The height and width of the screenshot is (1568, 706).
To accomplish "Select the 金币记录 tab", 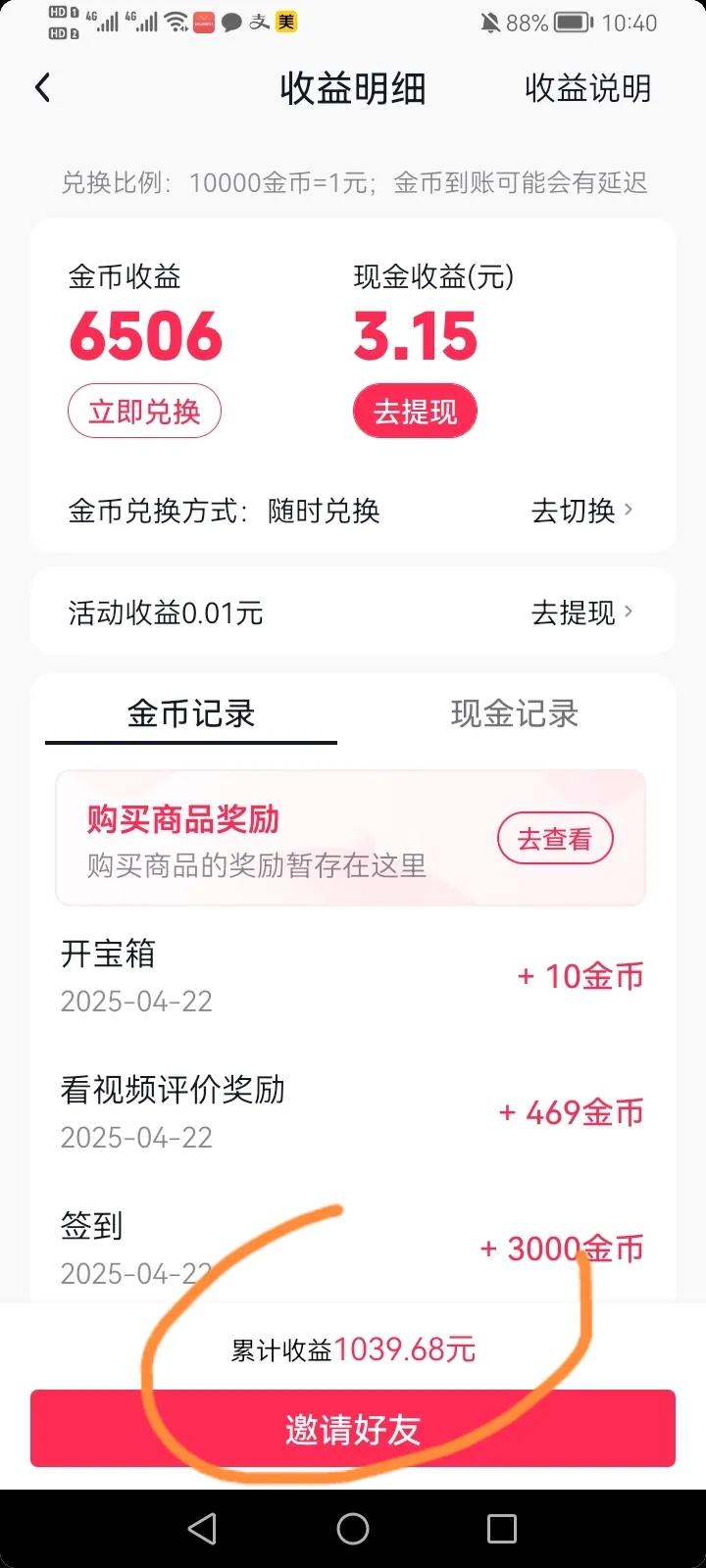I will coord(191,714).
